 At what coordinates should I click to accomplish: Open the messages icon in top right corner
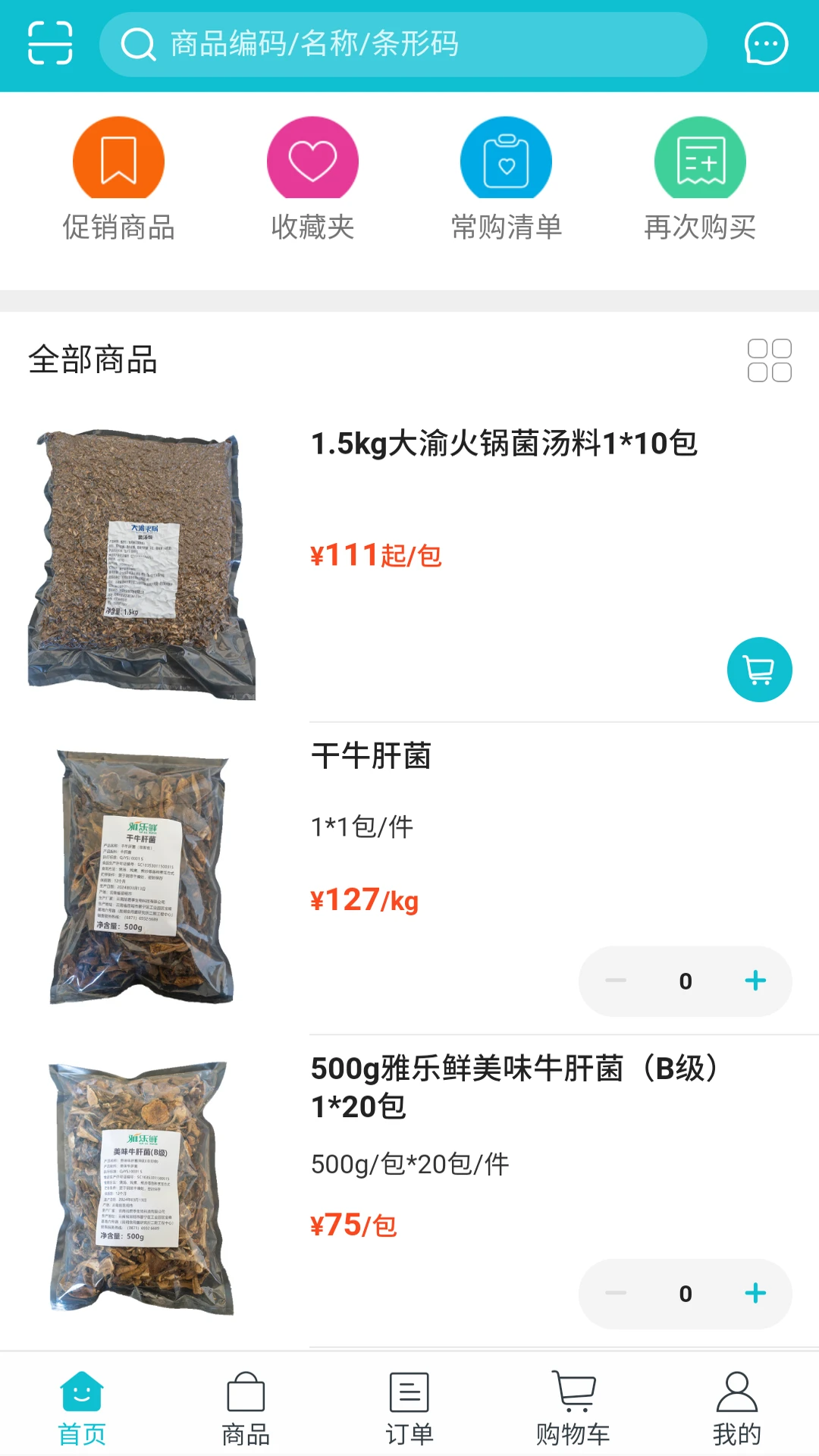click(765, 43)
